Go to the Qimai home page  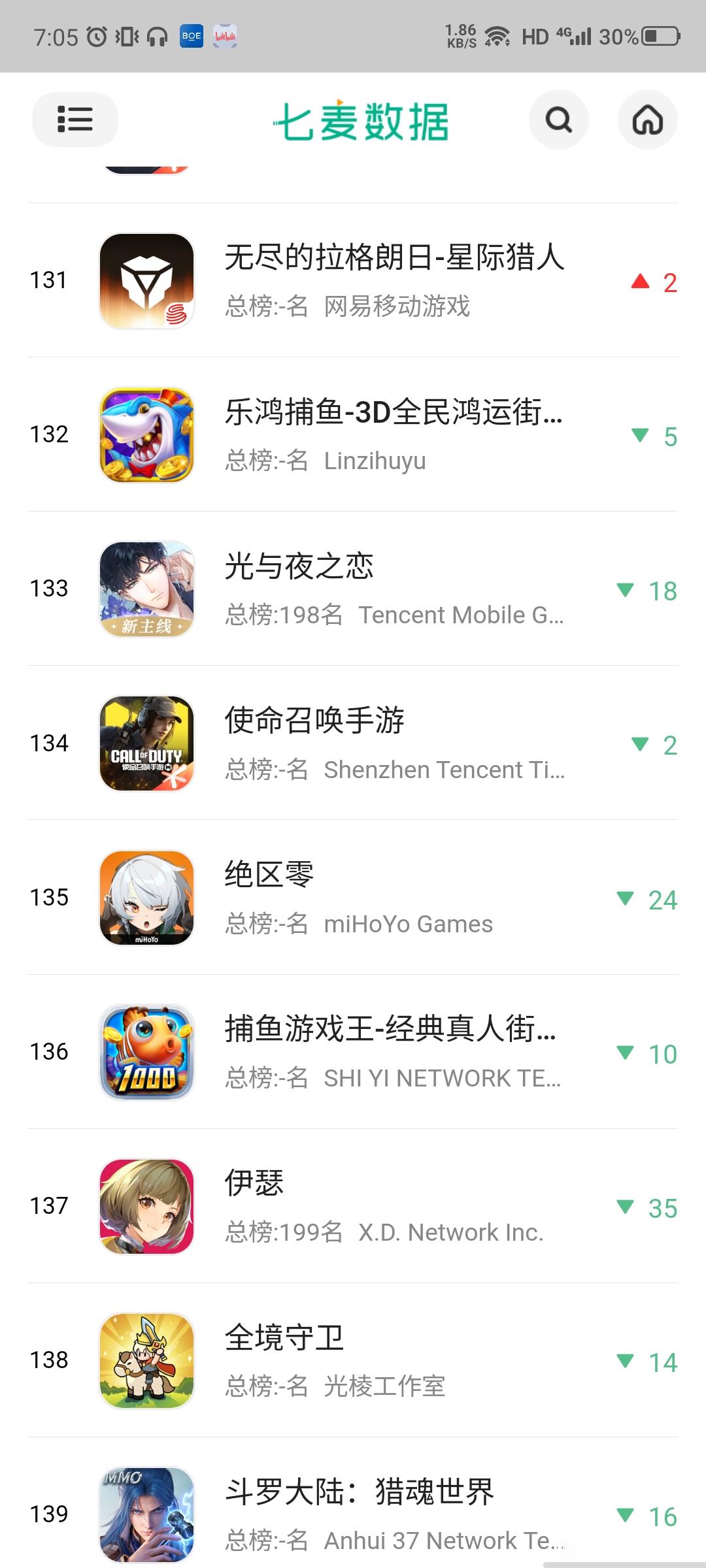pos(647,120)
